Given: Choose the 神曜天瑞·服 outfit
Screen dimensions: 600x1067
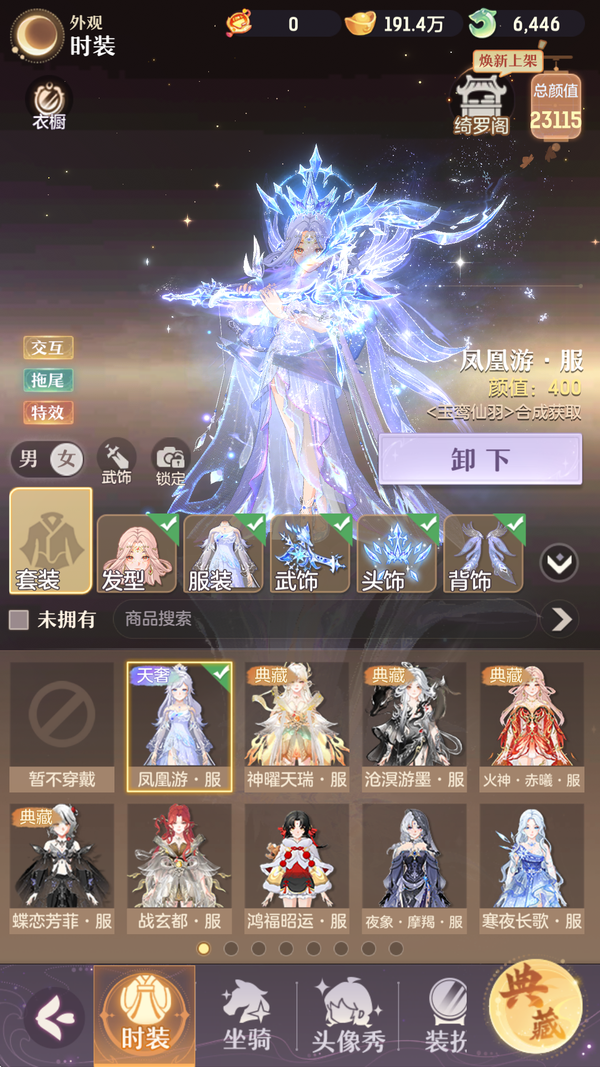Looking at the screenshot, I should [296, 725].
